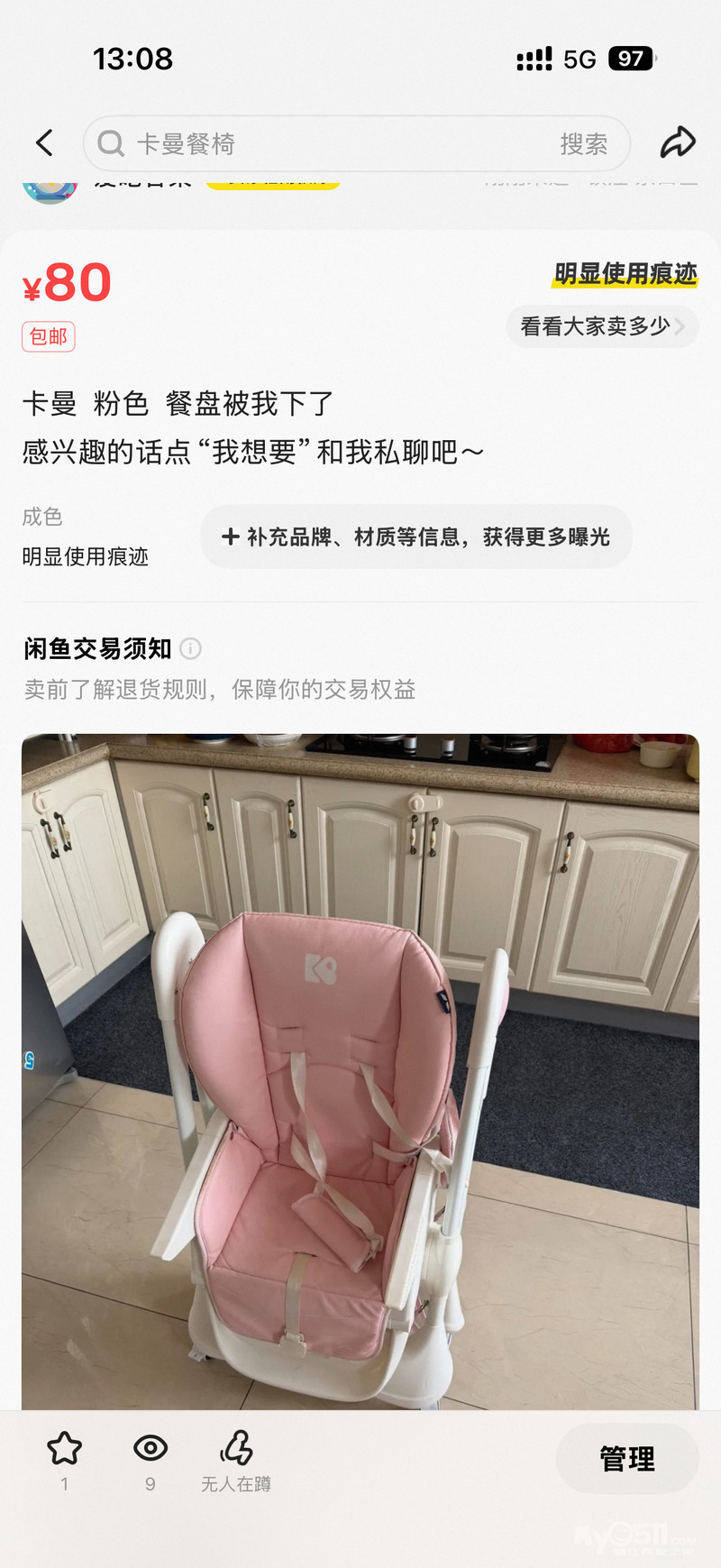Tap 补充品牌、材质等信息 to add details
Image resolution: width=721 pixels, height=1568 pixels.
[416, 537]
